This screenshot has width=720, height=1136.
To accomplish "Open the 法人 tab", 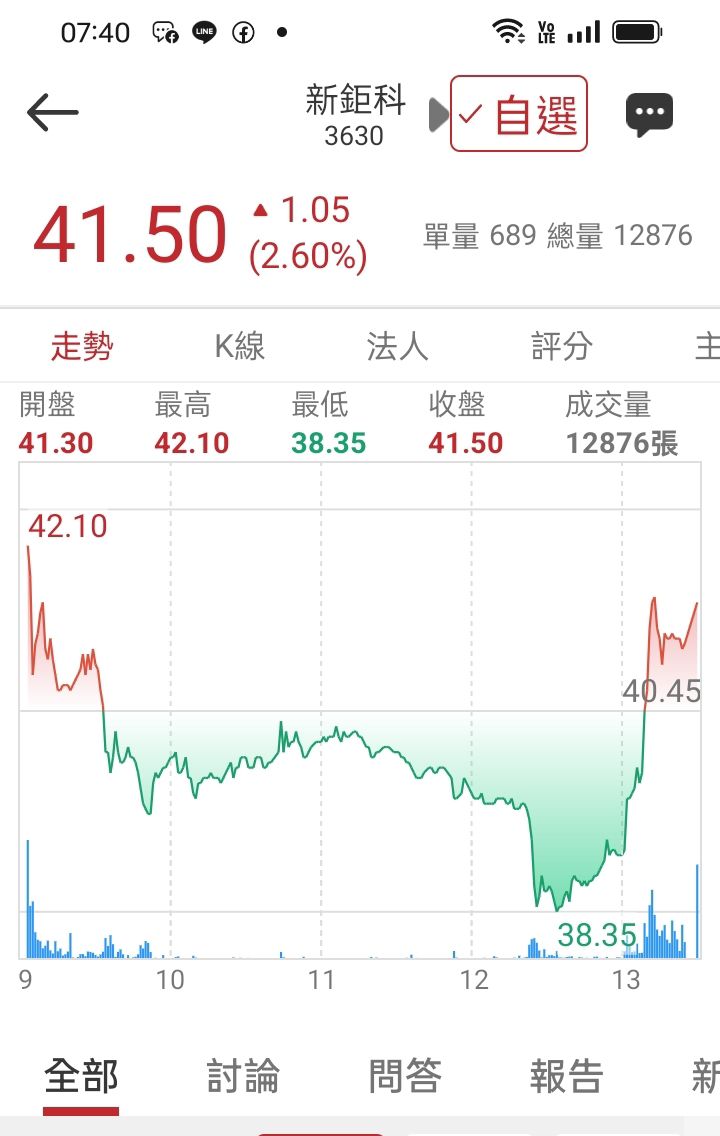I will point(397,347).
